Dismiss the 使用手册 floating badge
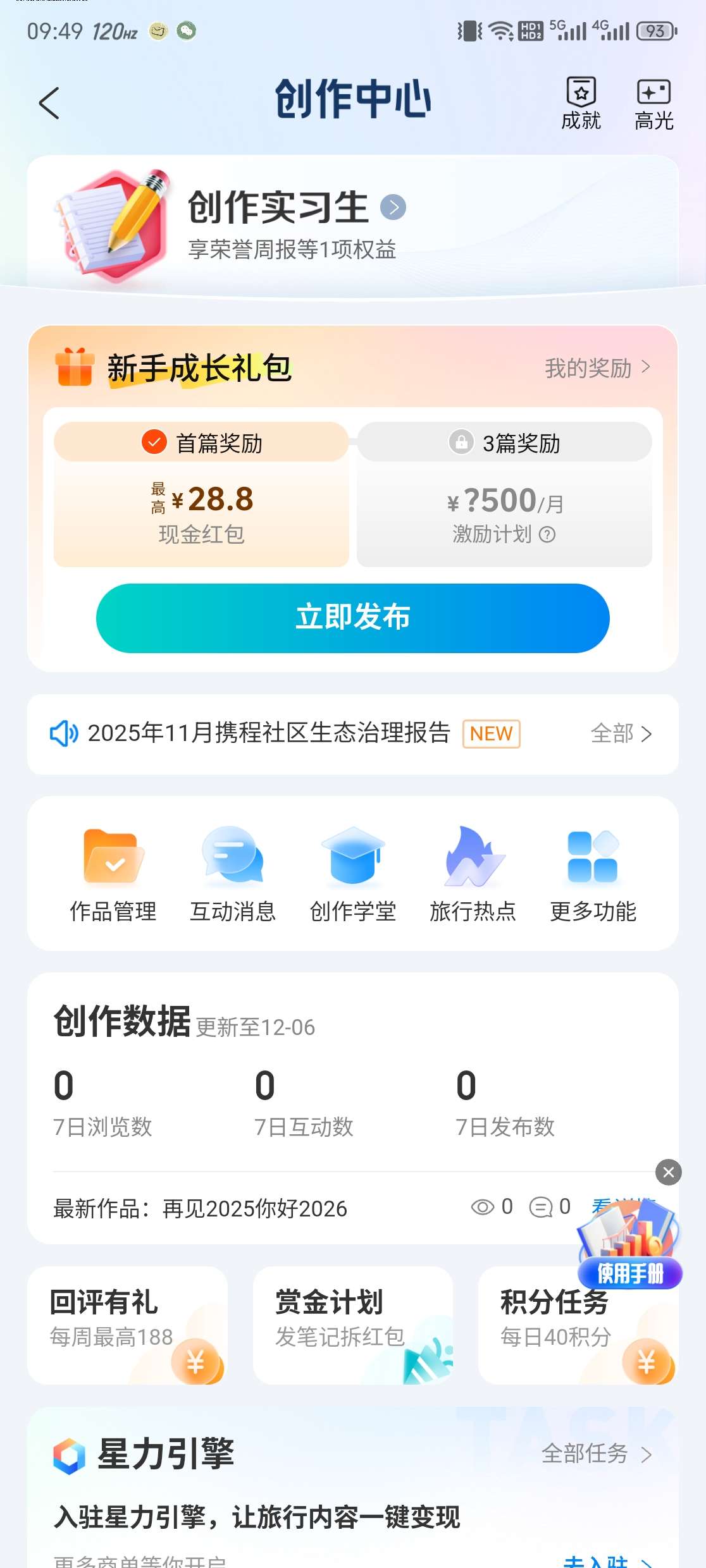This screenshot has height=1568, width=706. pos(668,1172)
